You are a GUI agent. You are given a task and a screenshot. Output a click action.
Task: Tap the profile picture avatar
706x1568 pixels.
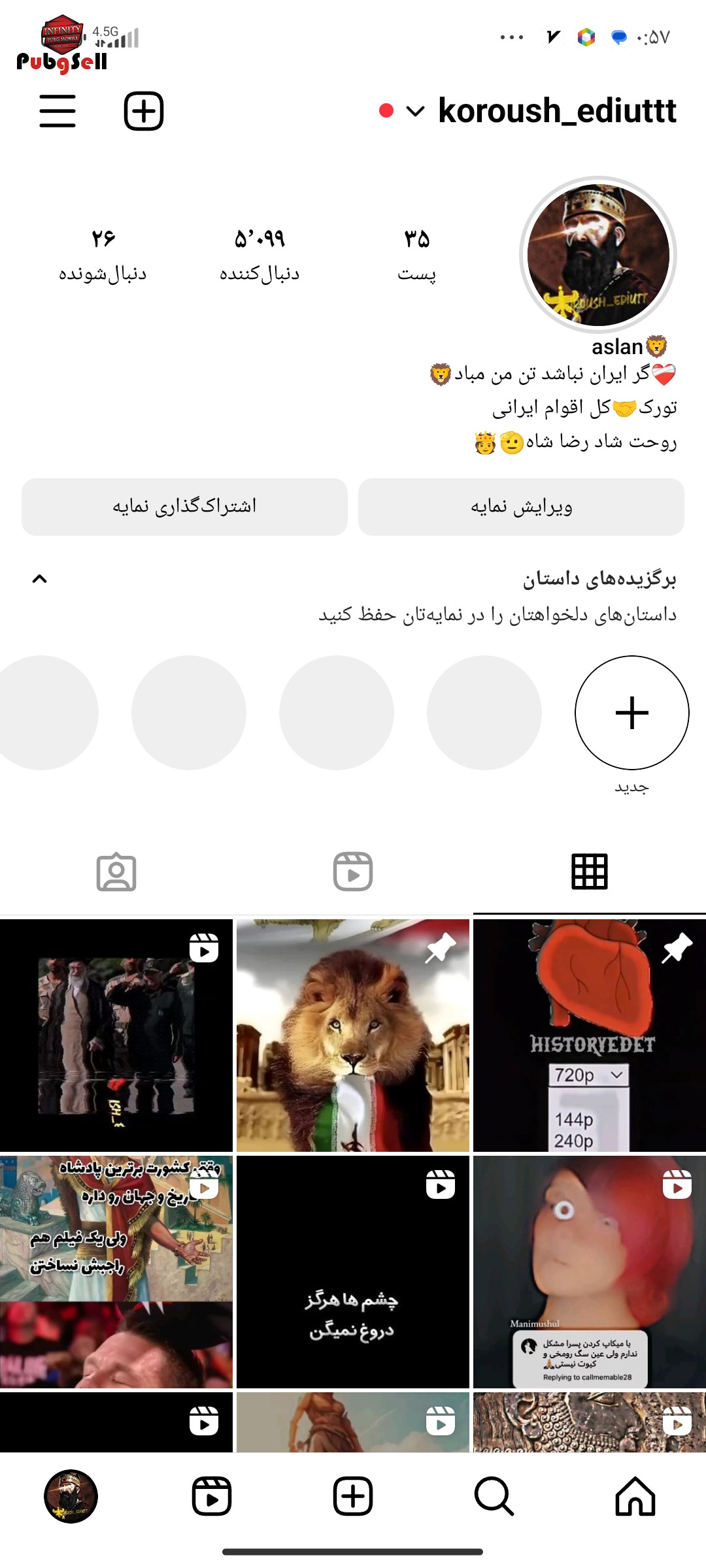pyautogui.click(x=598, y=255)
